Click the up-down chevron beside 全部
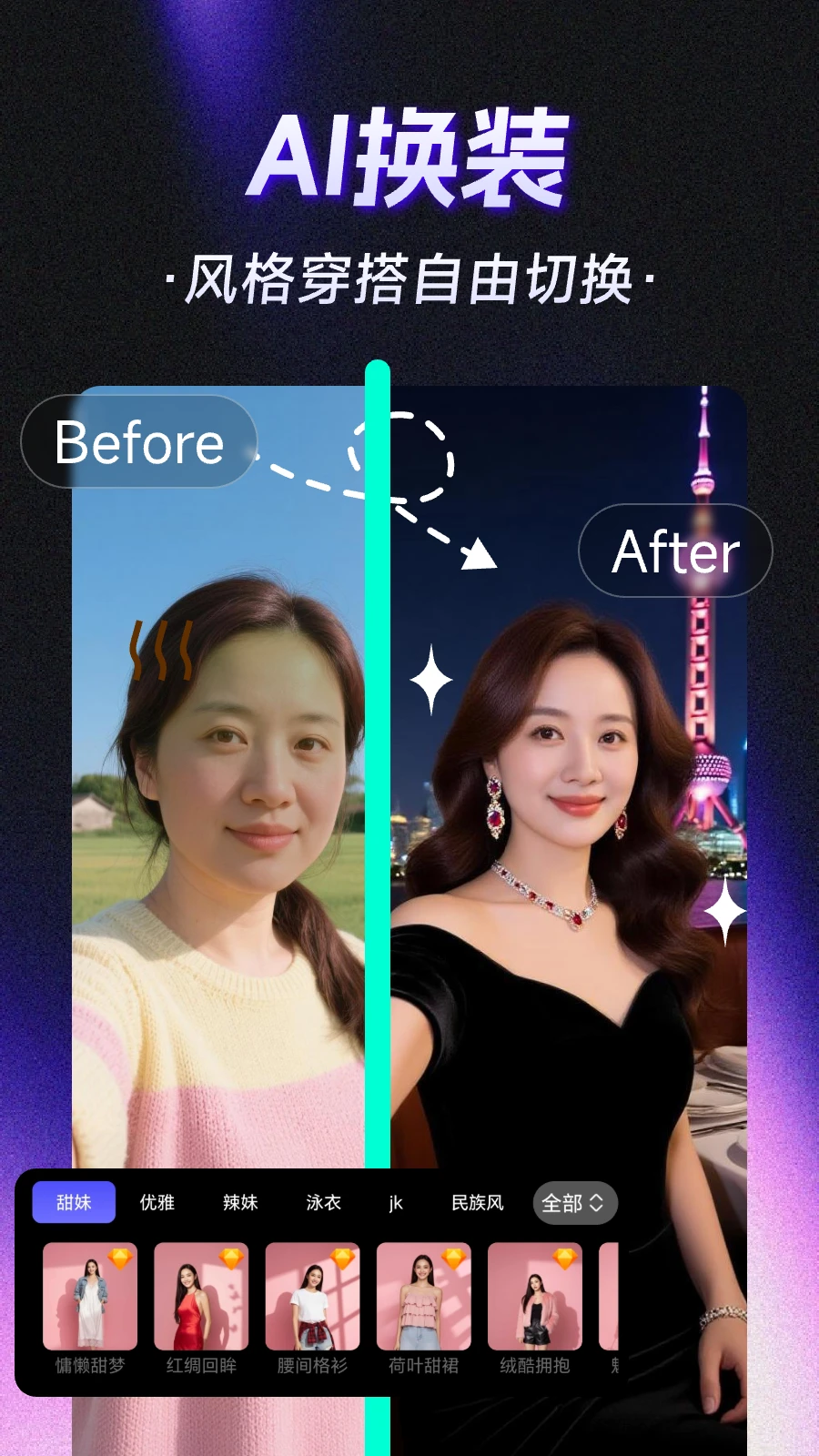The height and width of the screenshot is (1456, 819). (599, 1203)
